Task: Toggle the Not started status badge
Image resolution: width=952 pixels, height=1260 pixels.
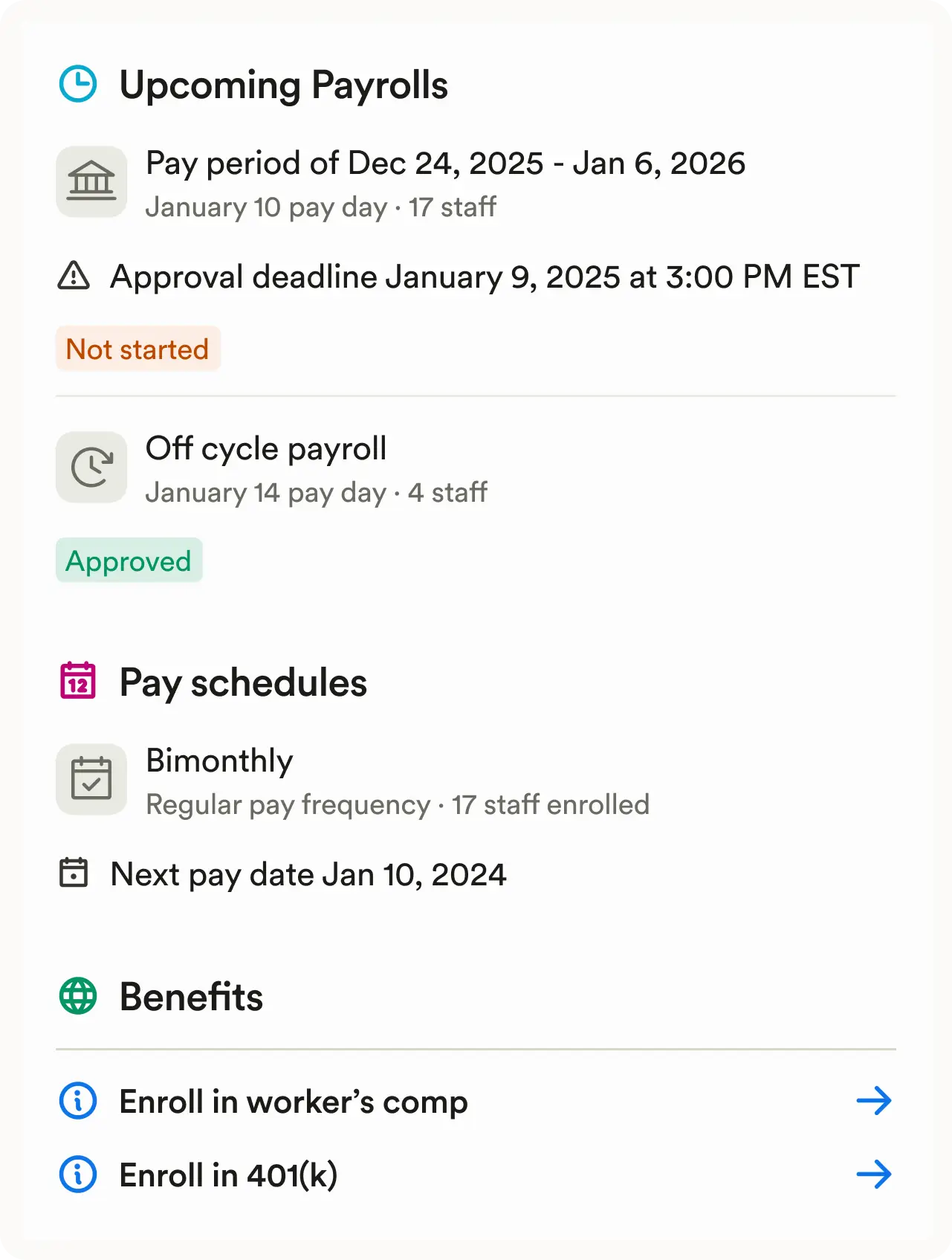Action: tap(137, 348)
